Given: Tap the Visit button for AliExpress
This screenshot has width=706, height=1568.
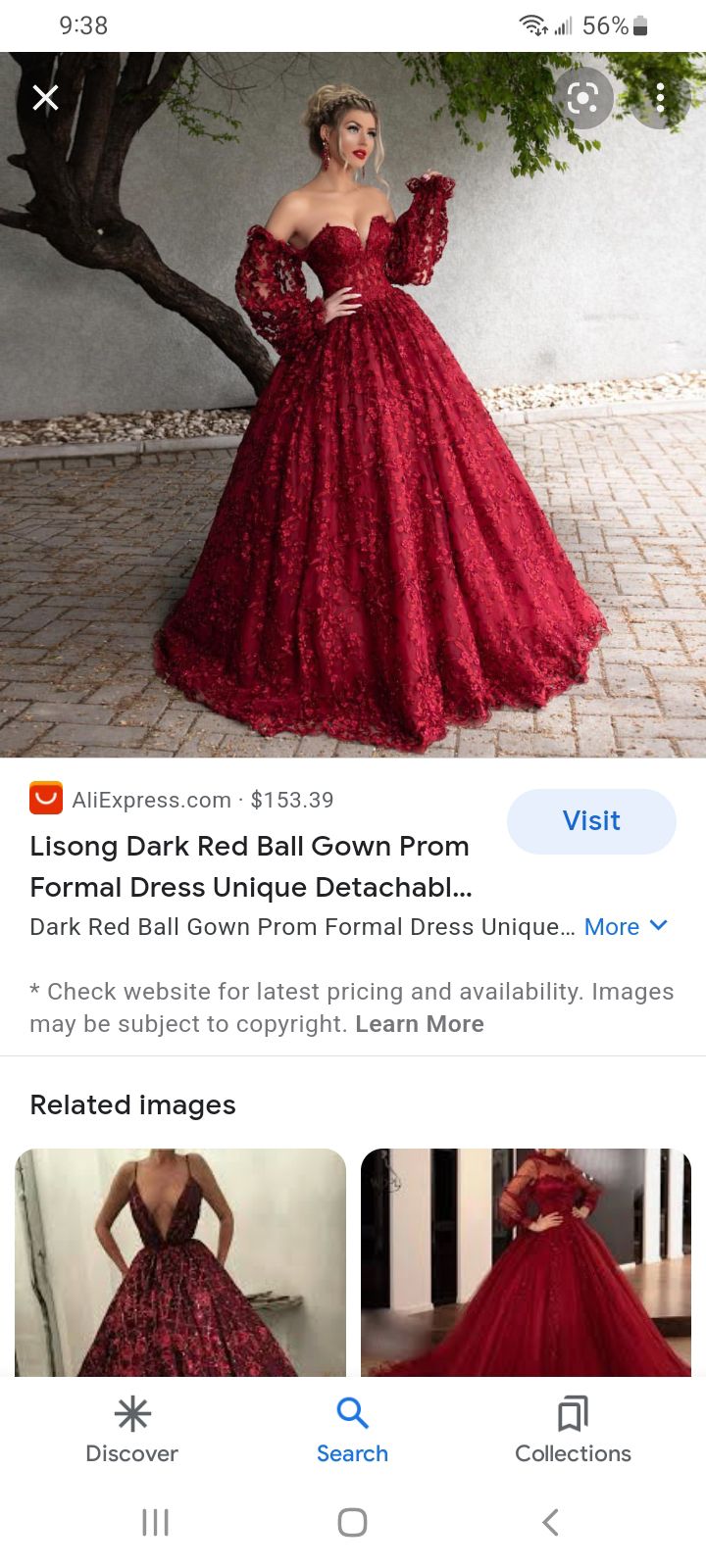Looking at the screenshot, I should [x=591, y=821].
